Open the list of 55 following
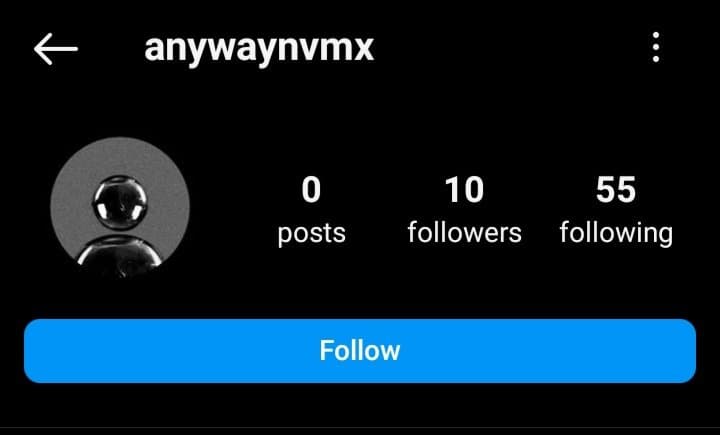 [616, 209]
